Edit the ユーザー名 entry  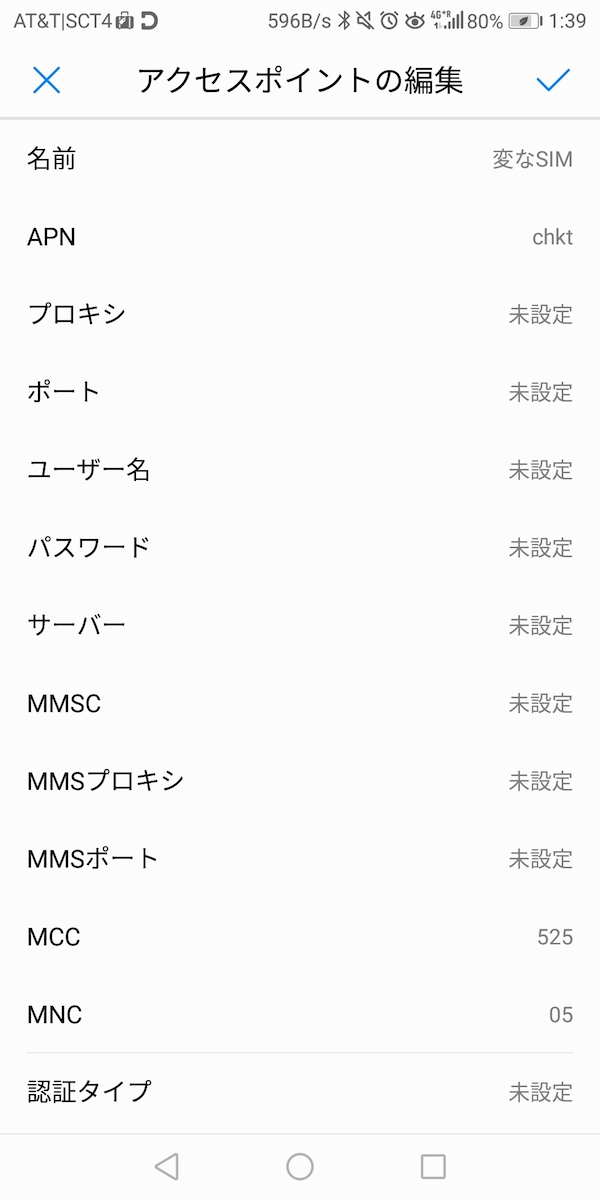[x=300, y=470]
